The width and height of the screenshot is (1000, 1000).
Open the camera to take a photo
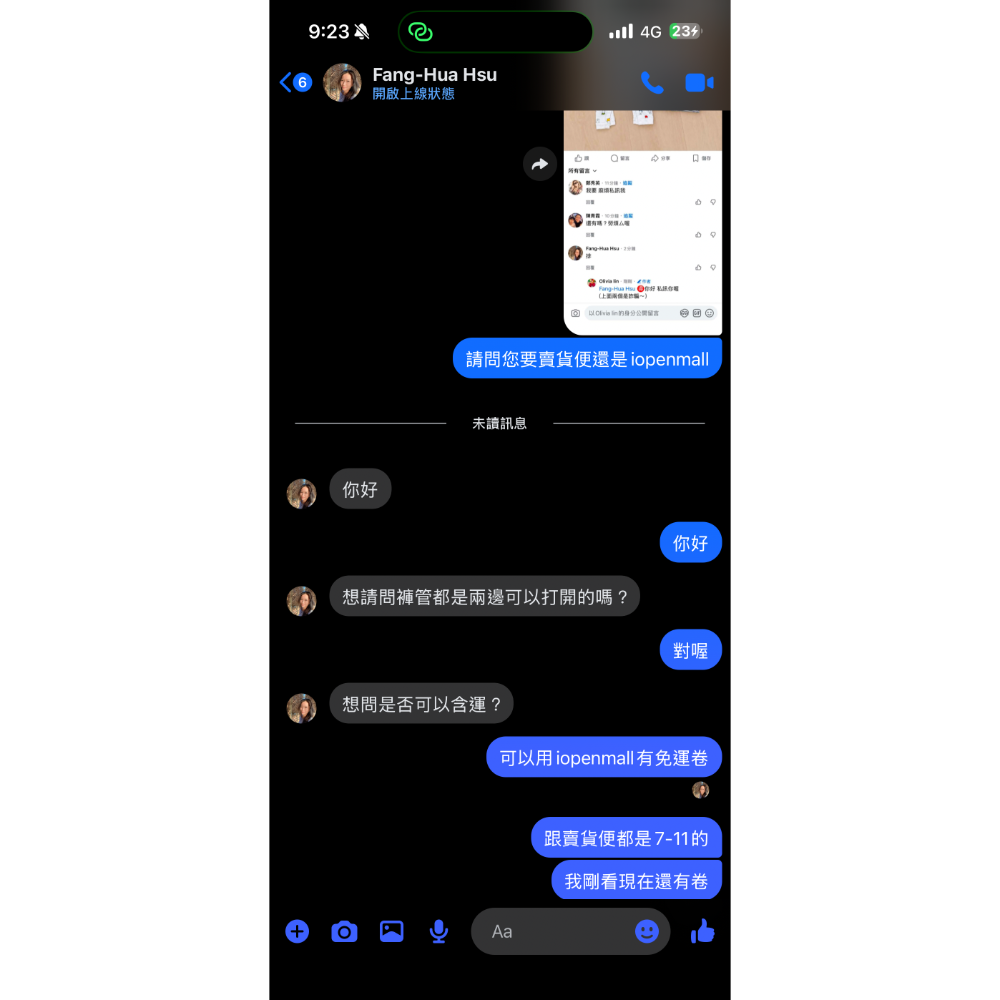344,931
